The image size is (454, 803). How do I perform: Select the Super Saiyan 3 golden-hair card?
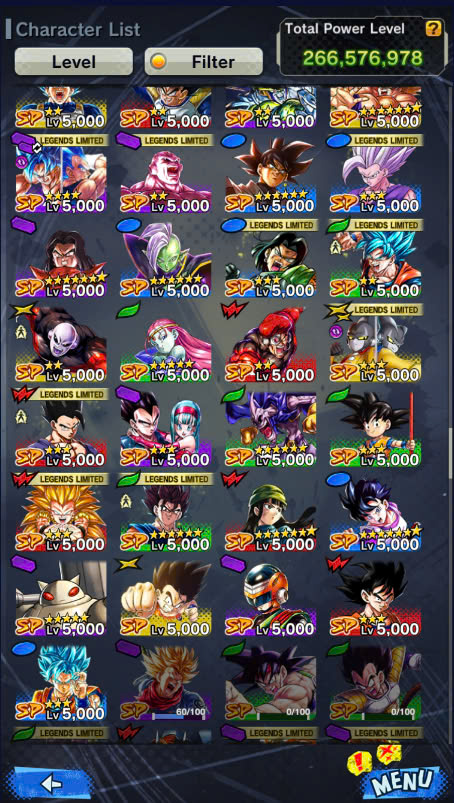61,518
